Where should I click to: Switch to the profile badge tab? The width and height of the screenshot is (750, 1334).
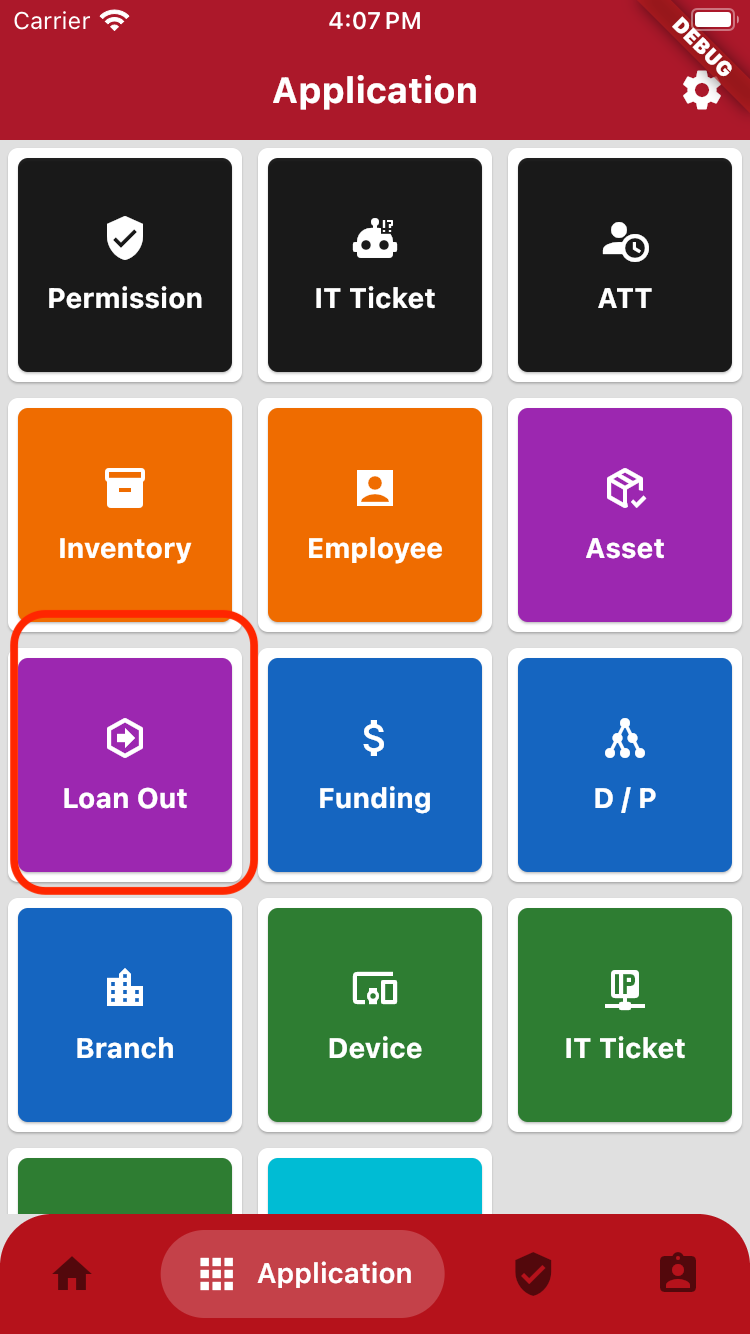click(x=678, y=1274)
